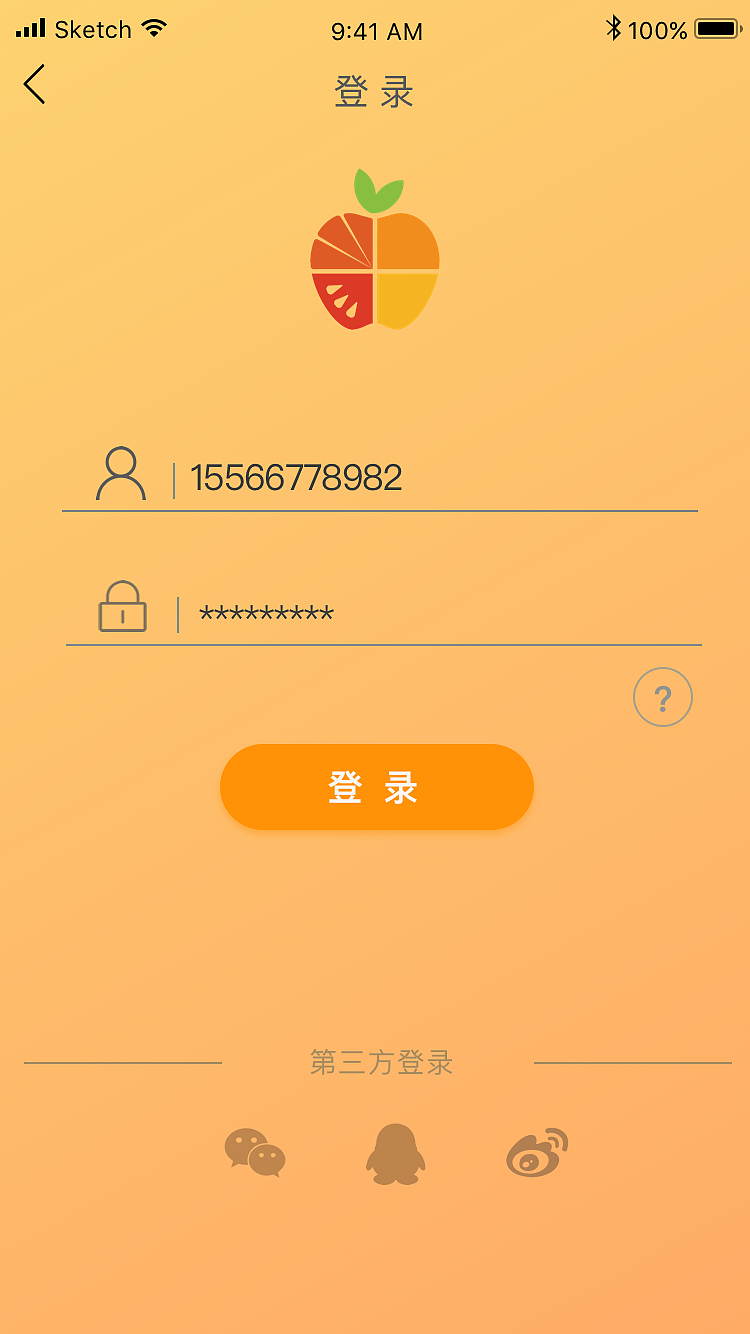Log in via Sina Weibo
750x1334 pixels.
[x=536, y=1153]
